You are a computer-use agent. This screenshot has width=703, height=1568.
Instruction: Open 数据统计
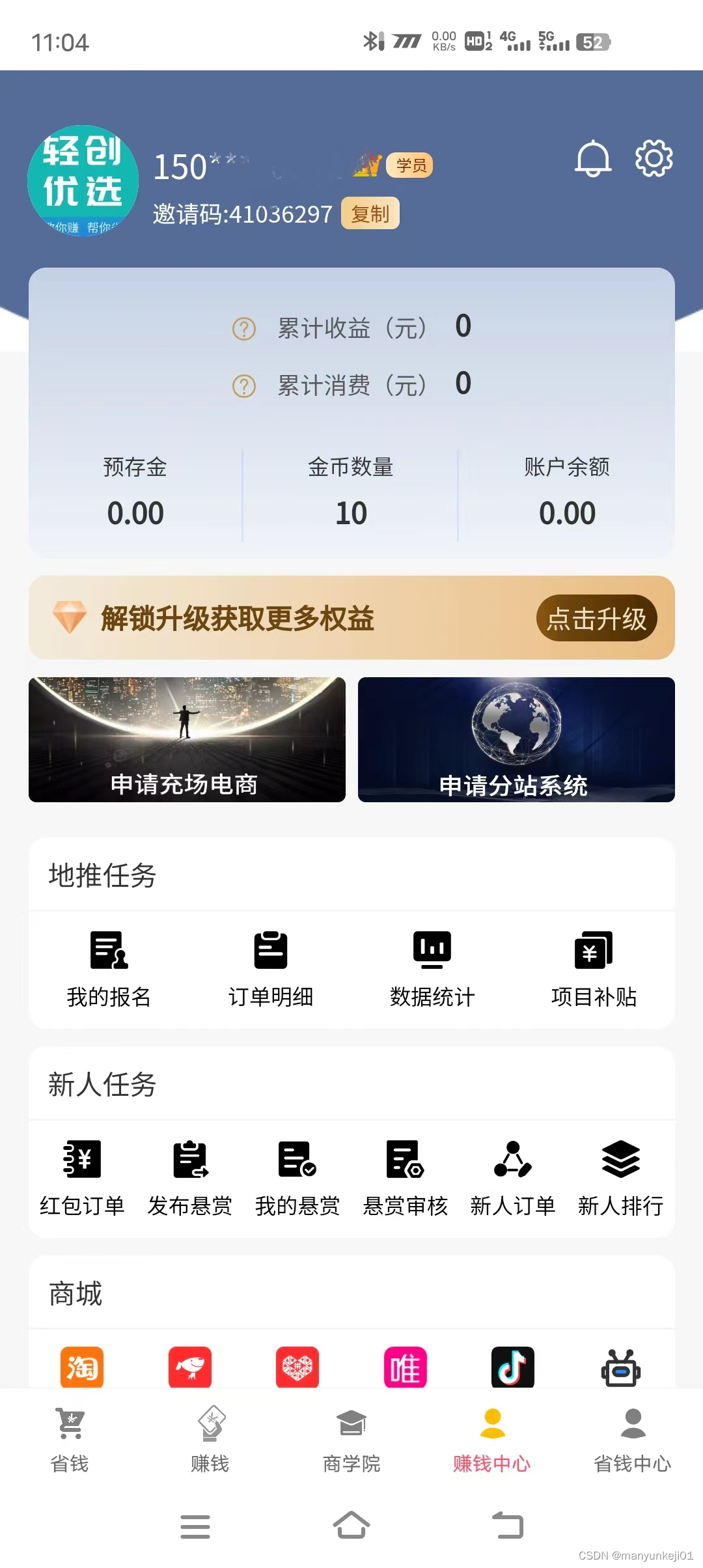[x=432, y=968]
